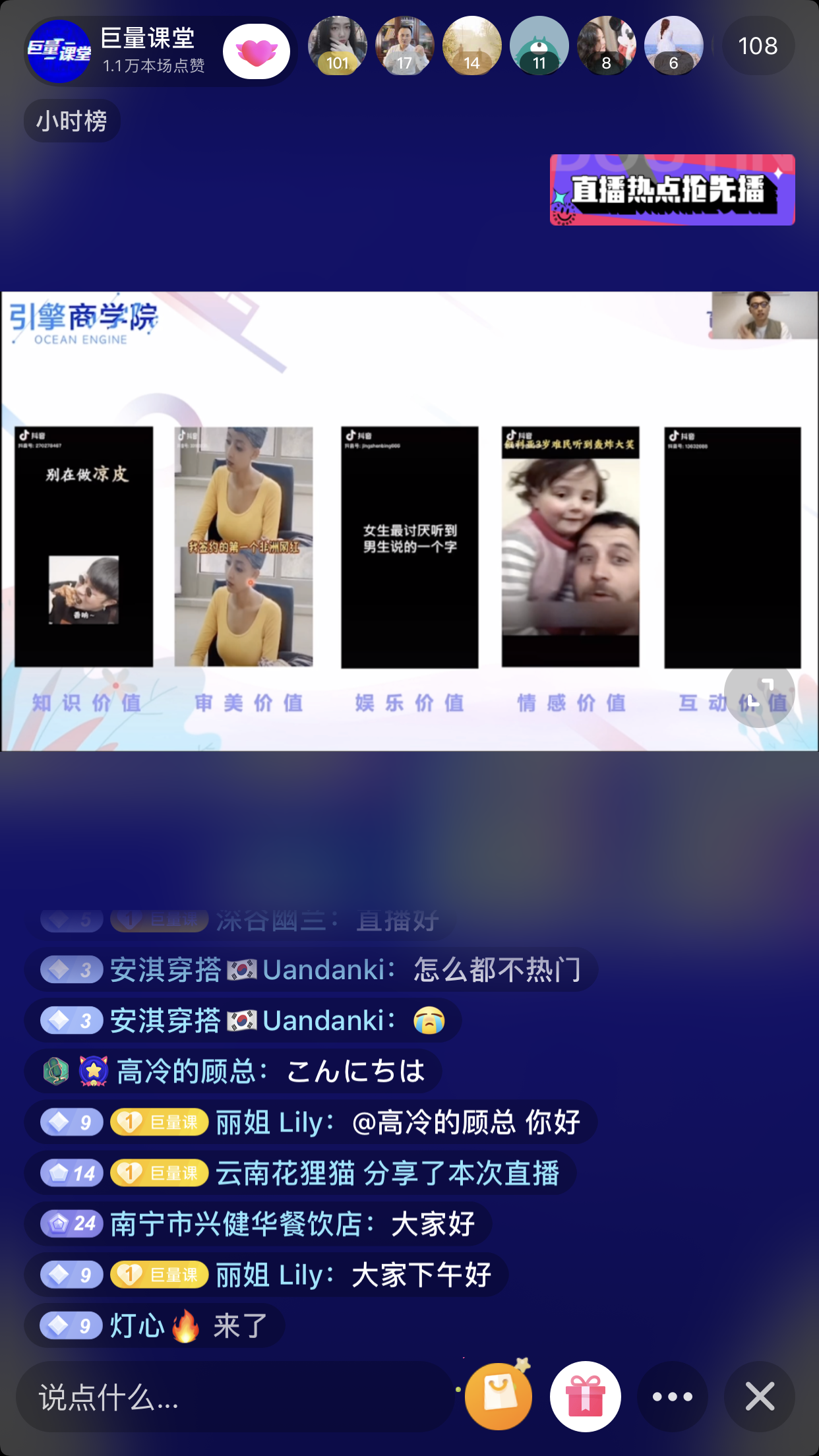Open the 108 viewers list

point(758,46)
